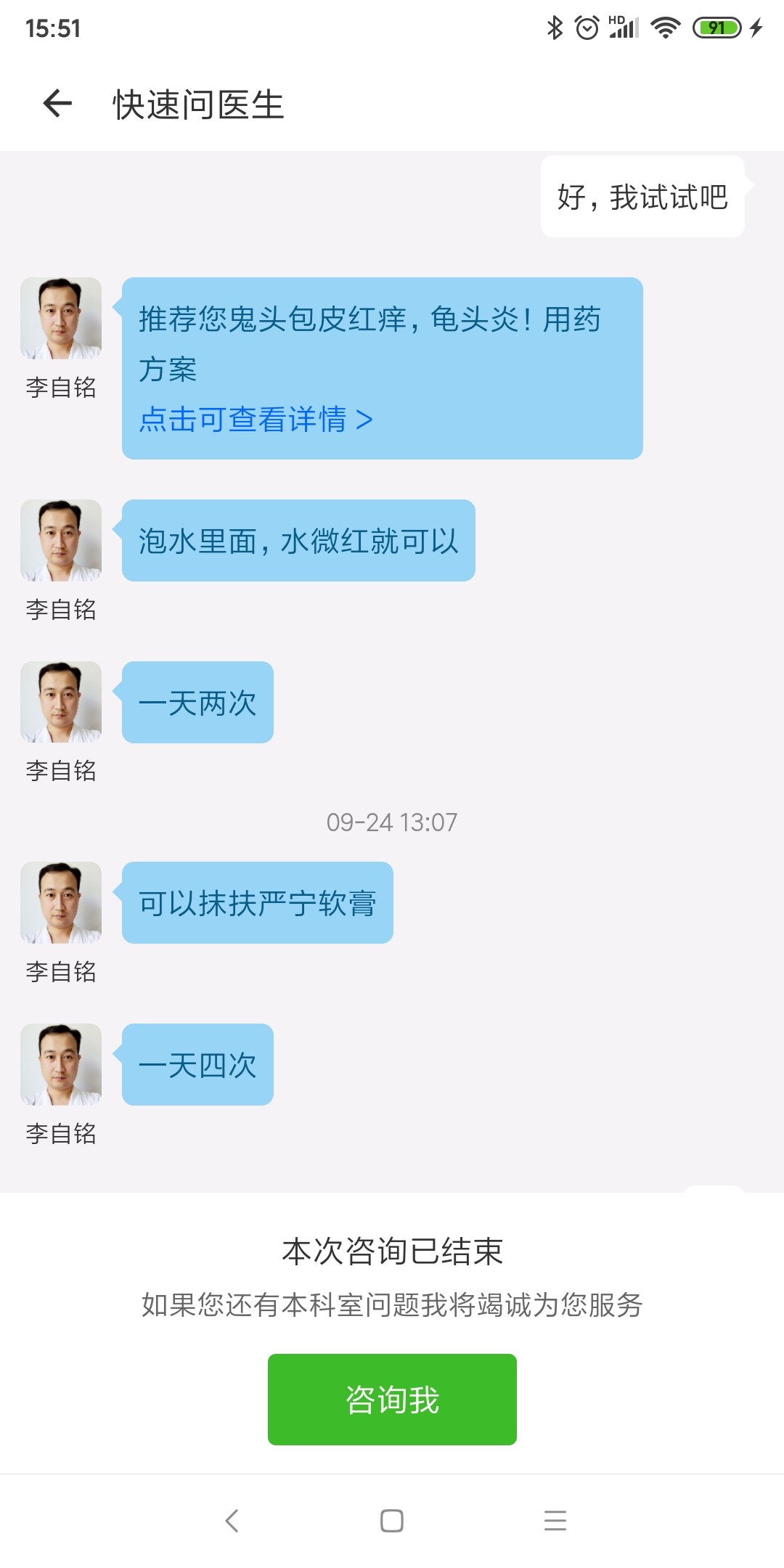Select the 一天两次 message bubble

click(197, 703)
